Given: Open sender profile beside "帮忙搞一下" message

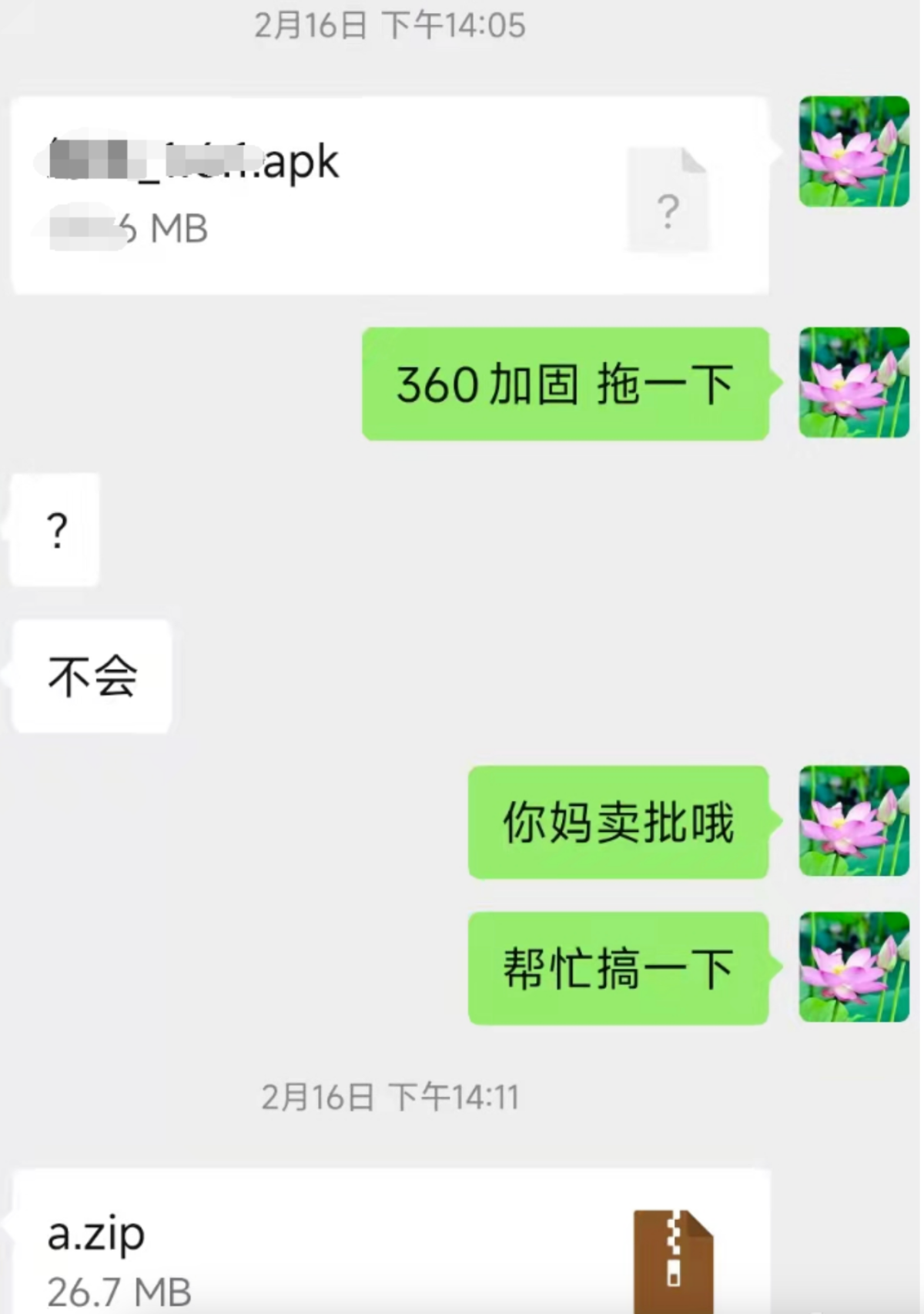Looking at the screenshot, I should tap(854, 967).
